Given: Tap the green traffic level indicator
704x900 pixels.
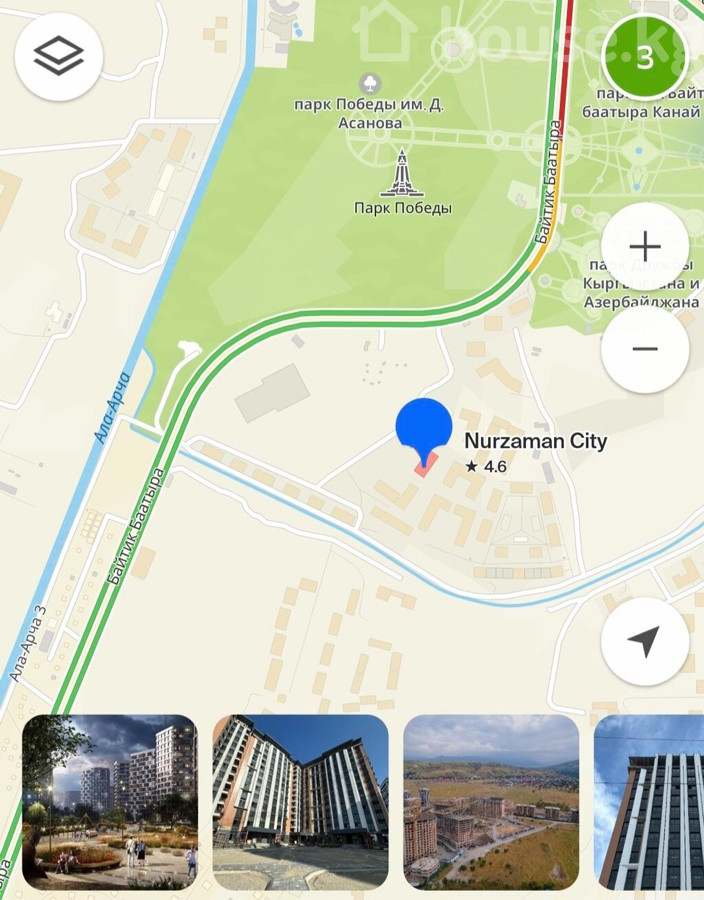Looking at the screenshot, I should 645,56.
